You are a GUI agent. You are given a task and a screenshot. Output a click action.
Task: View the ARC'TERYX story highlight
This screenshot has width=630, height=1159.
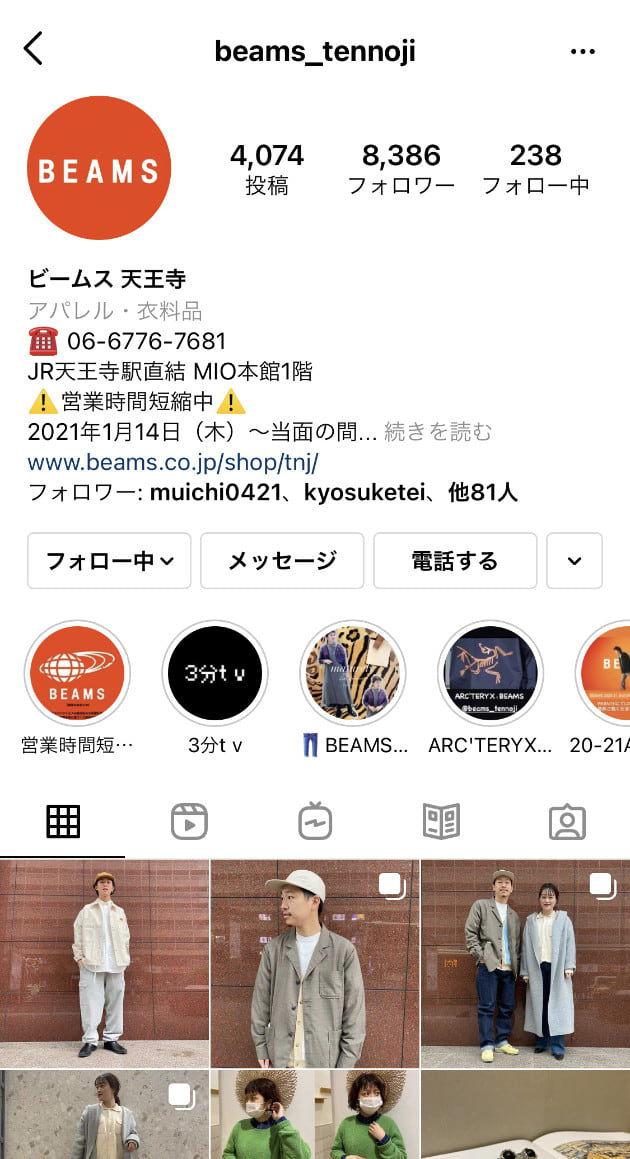[x=490, y=674]
